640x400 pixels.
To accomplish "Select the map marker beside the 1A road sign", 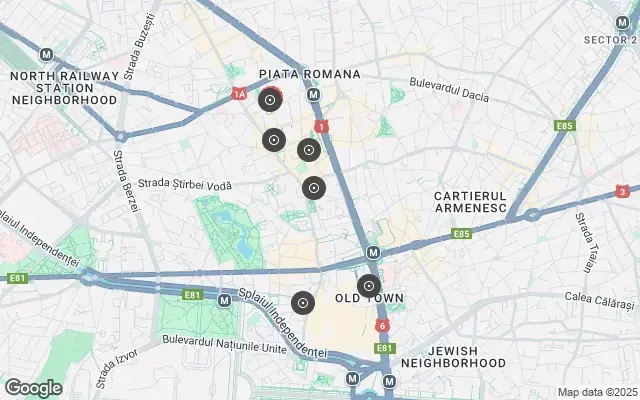I will click(x=270, y=100).
